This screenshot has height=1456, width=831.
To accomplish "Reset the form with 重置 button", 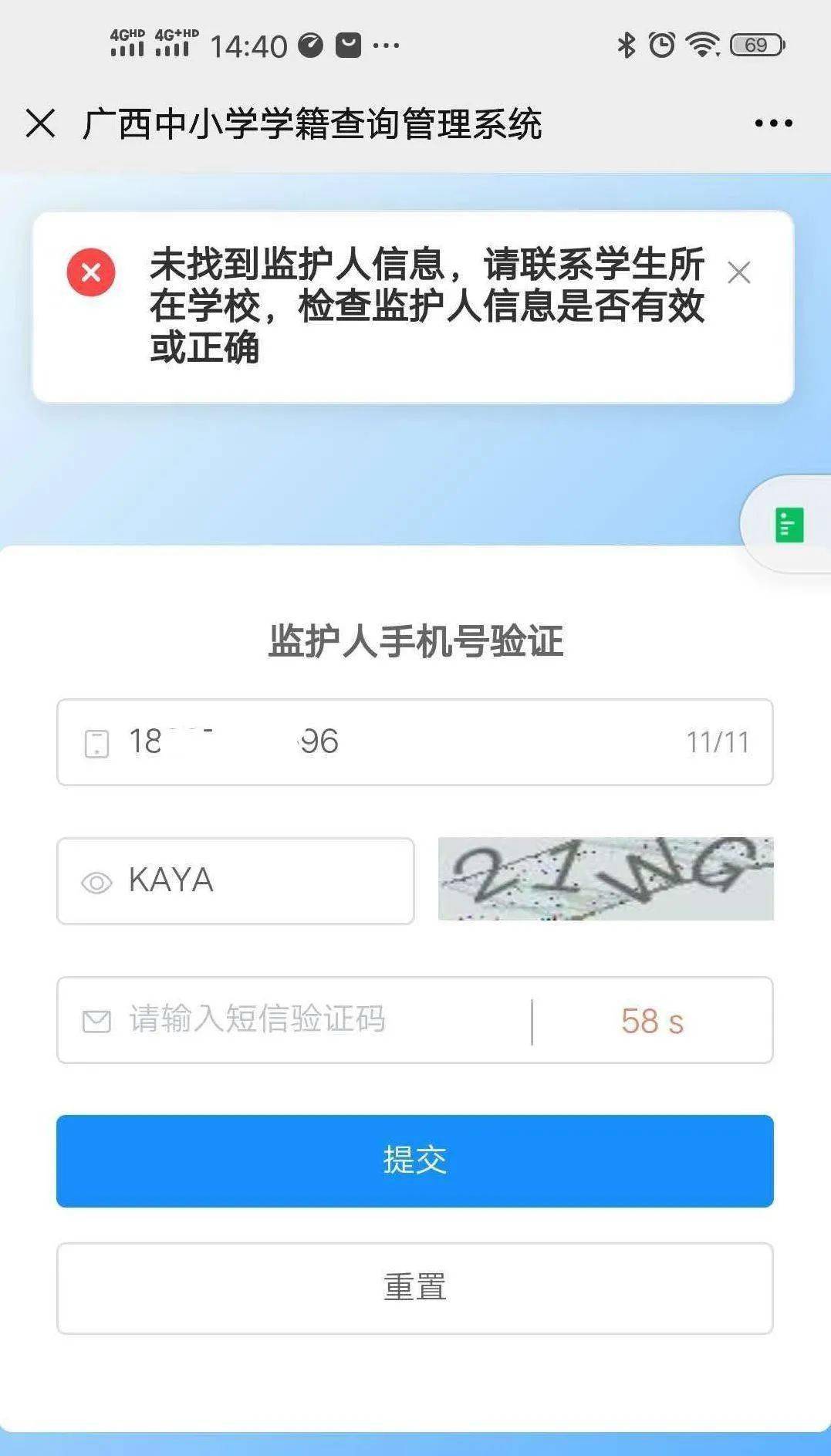I will (414, 1288).
